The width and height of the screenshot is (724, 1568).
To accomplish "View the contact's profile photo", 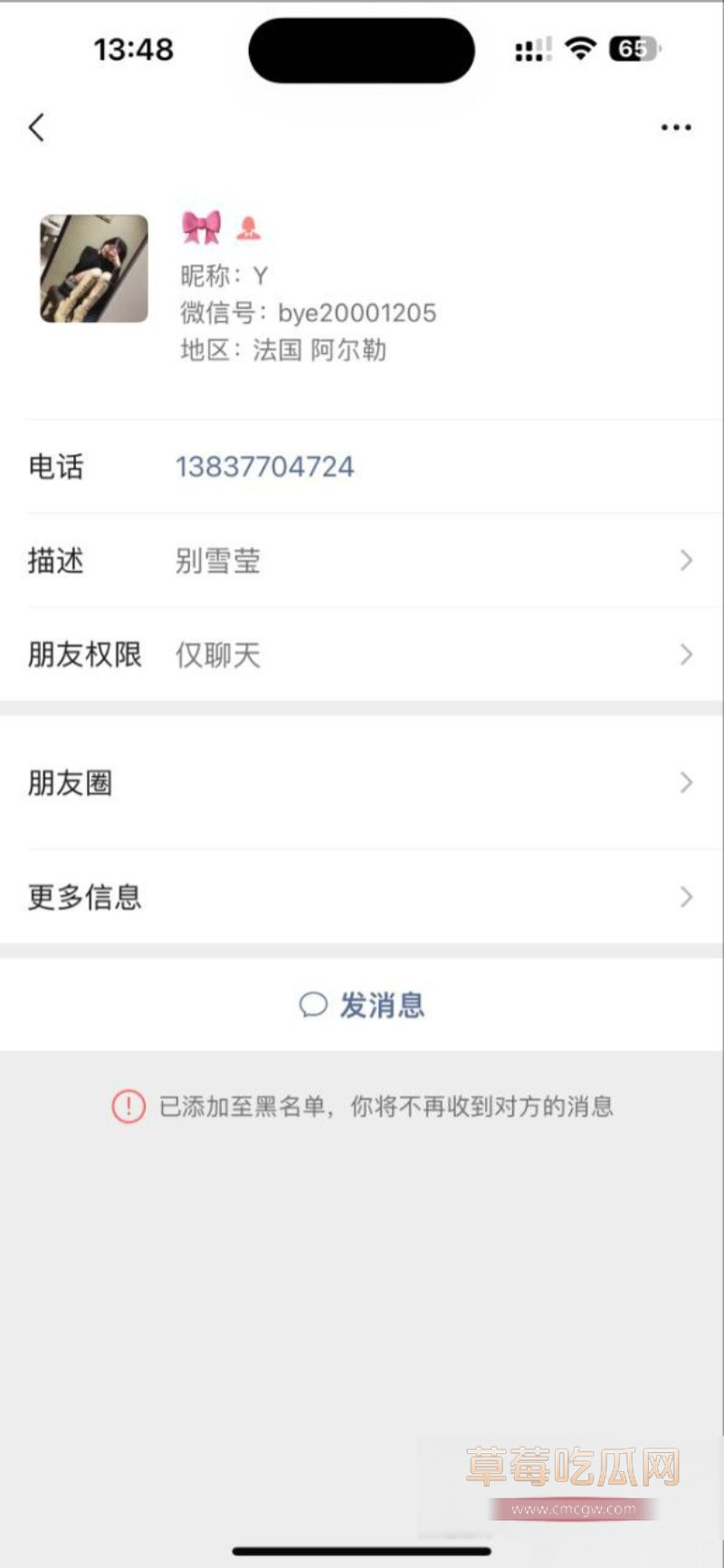I will tap(94, 269).
